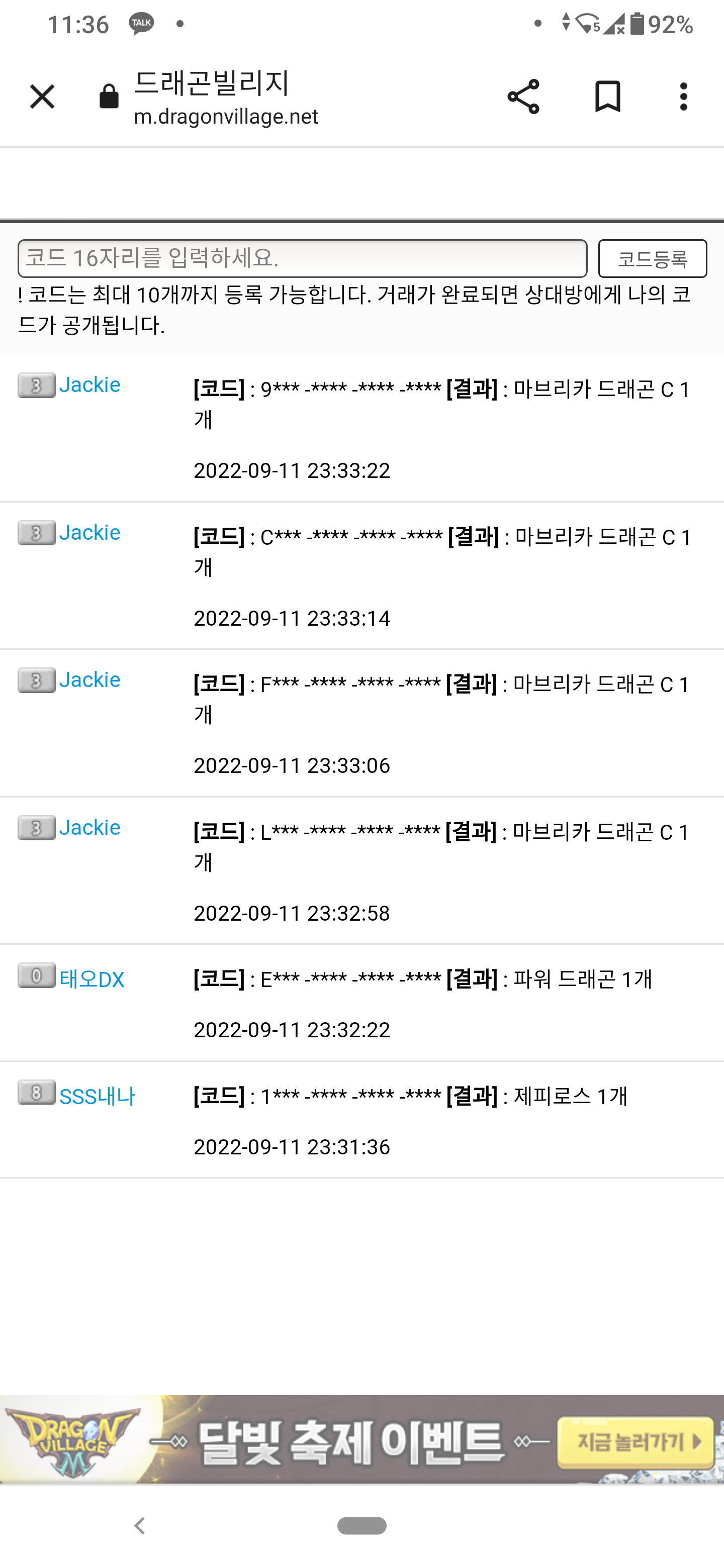Open Jackie's profile on the 23:33:22 entry
Screen dimensions: 724x1568
(x=89, y=384)
